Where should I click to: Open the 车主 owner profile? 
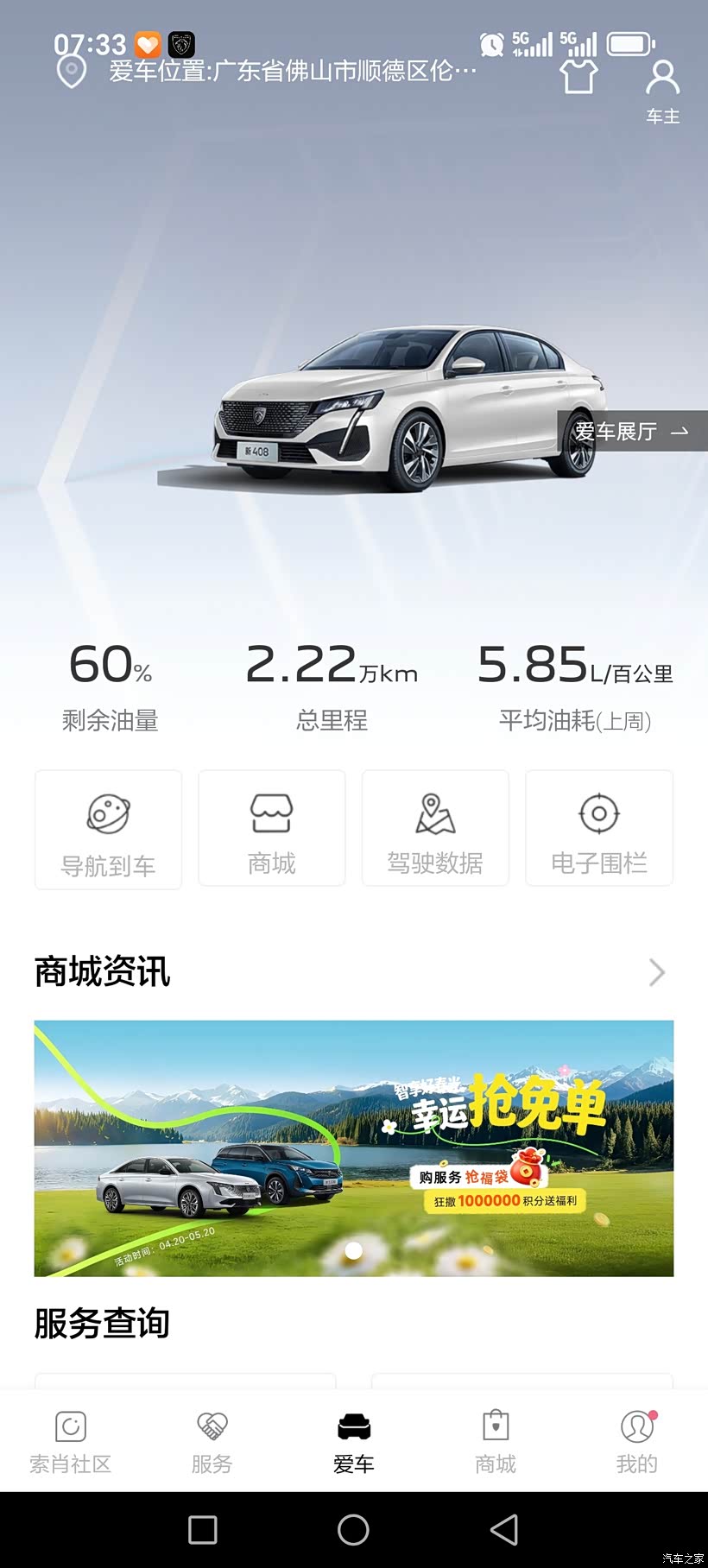[662, 90]
